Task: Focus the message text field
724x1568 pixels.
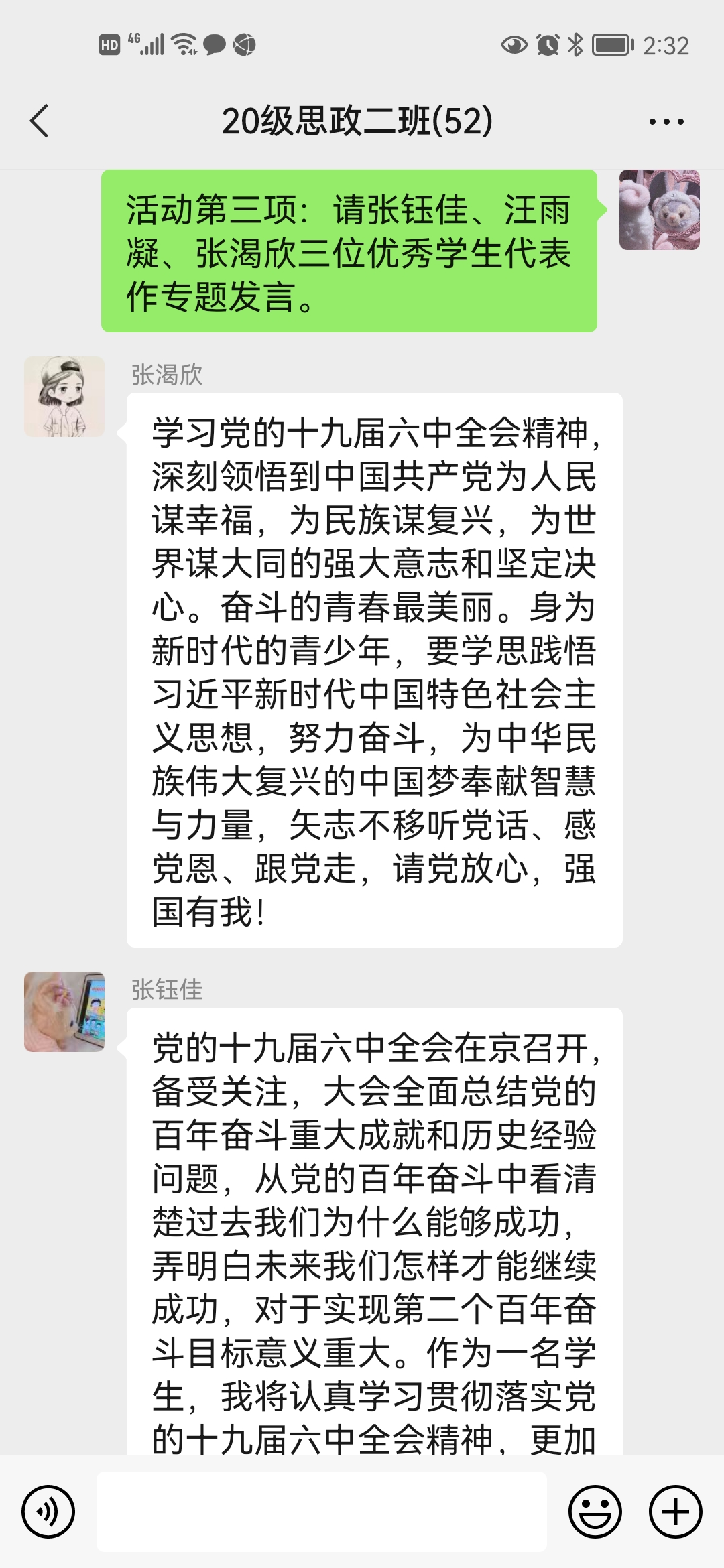Action: click(x=322, y=1512)
